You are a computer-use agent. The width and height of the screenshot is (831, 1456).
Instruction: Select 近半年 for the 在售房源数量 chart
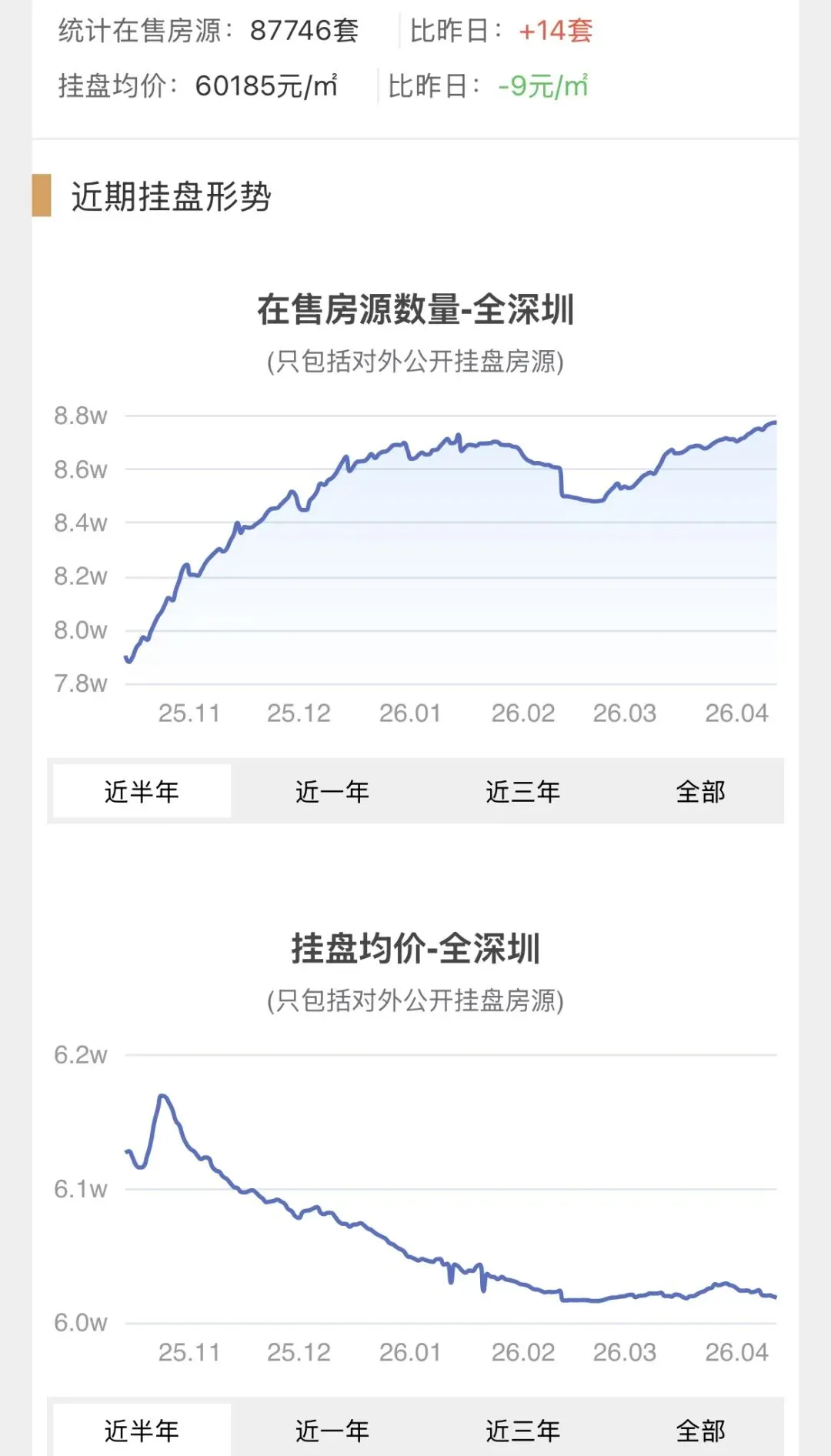point(142,791)
